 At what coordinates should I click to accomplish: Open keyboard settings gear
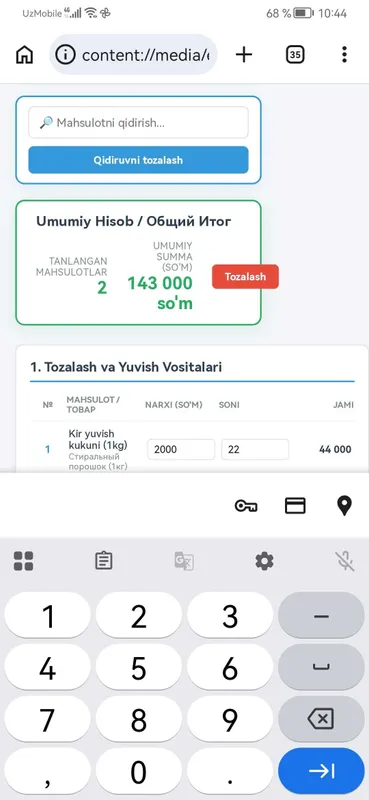coord(264,561)
